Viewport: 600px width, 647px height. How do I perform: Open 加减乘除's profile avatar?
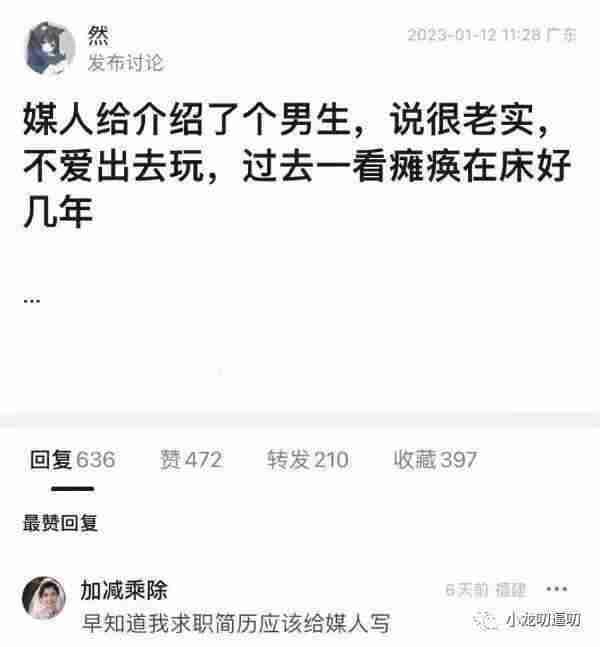[x=46, y=600]
